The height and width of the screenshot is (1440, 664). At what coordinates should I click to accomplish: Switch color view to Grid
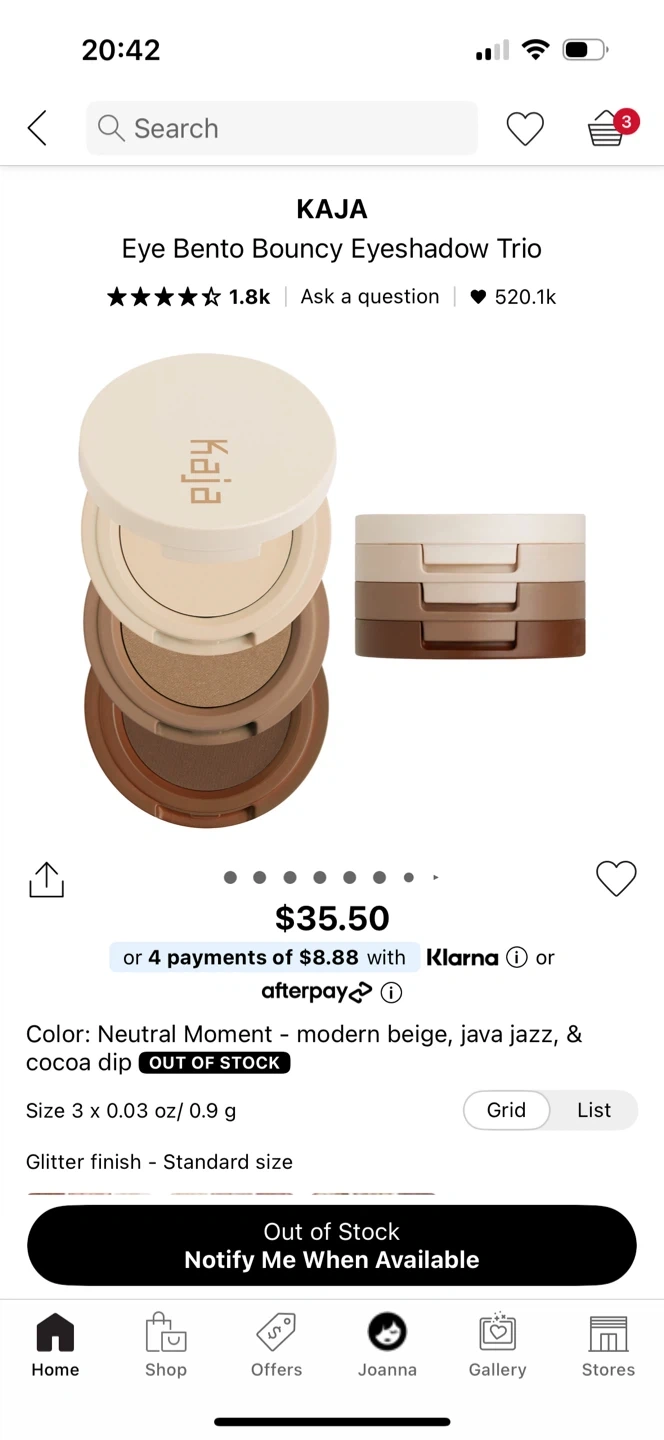[x=506, y=1110]
